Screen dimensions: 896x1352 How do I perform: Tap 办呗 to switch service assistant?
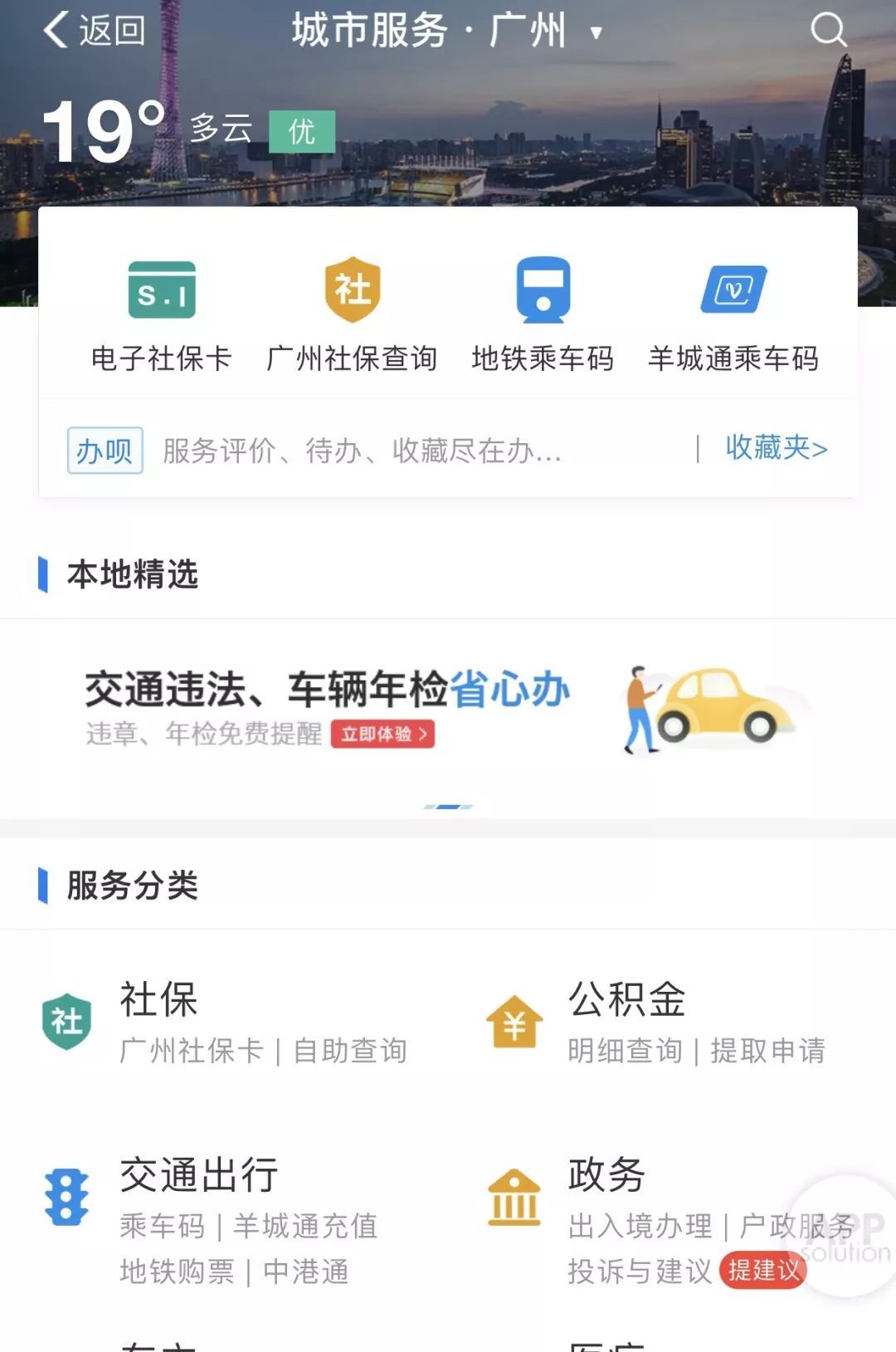pyautogui.click(x=104, y=449)
